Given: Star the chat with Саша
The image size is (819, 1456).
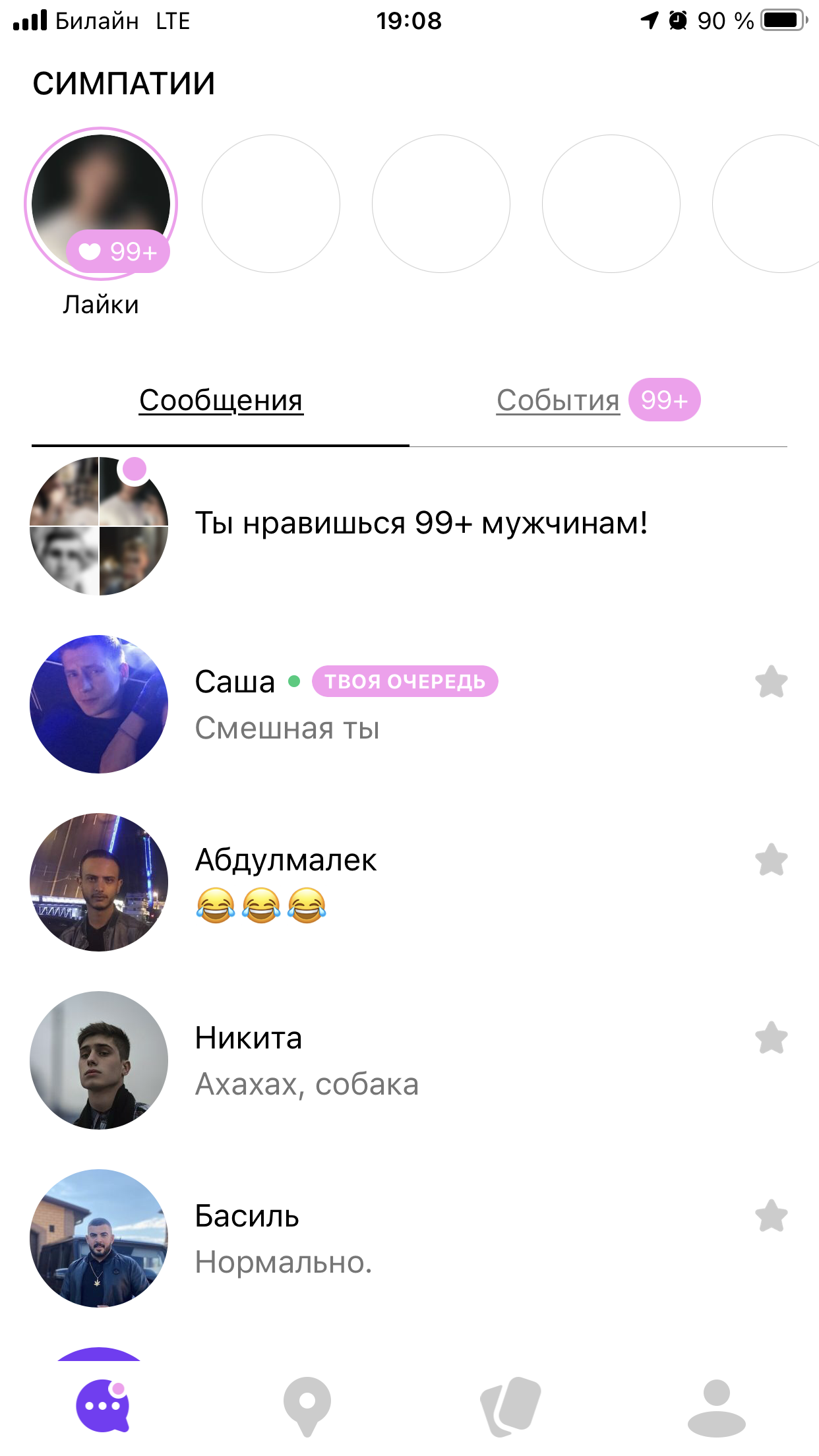Looking at the screenshot, I should coord(771,682).
